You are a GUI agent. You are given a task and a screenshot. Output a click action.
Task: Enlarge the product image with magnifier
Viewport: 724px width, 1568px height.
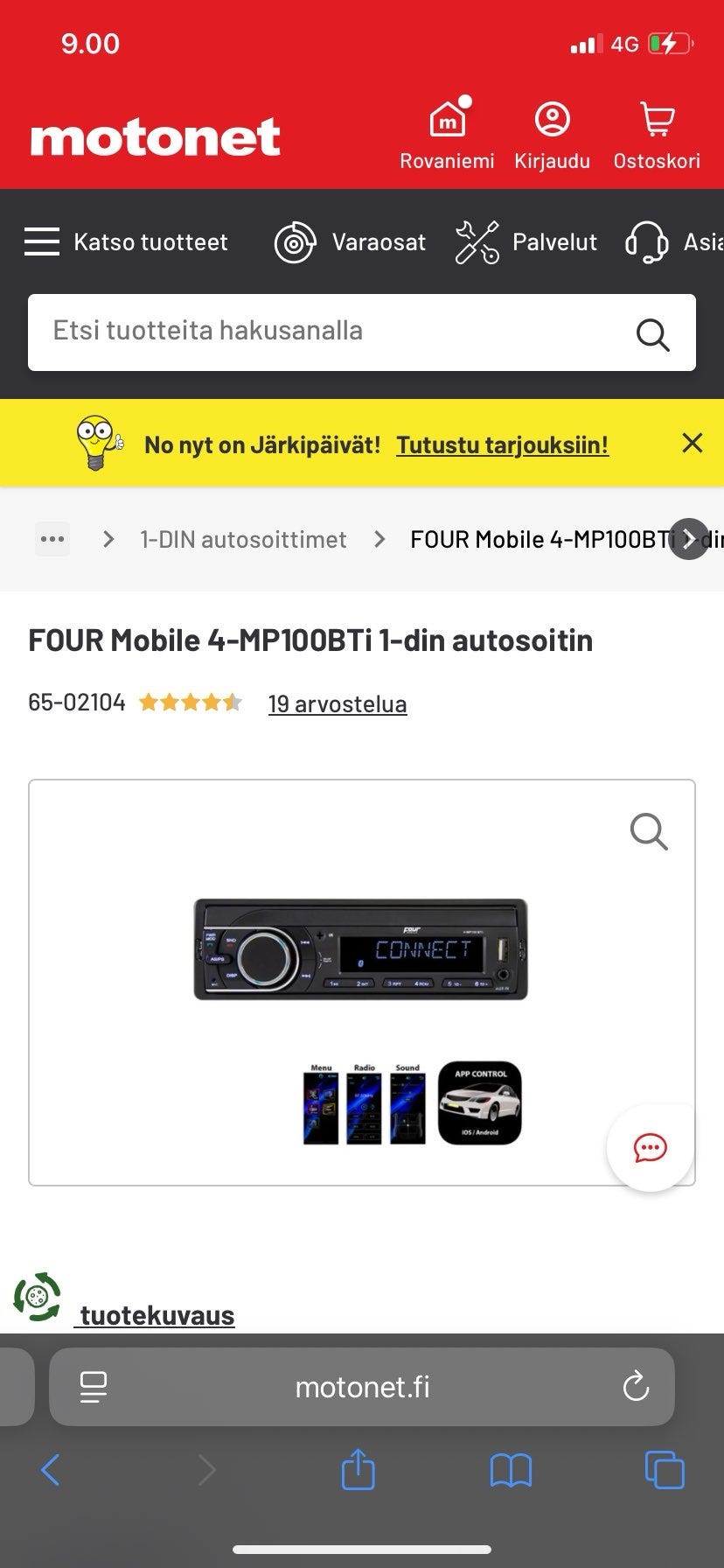pyautogui.click(x=649, y=831)
